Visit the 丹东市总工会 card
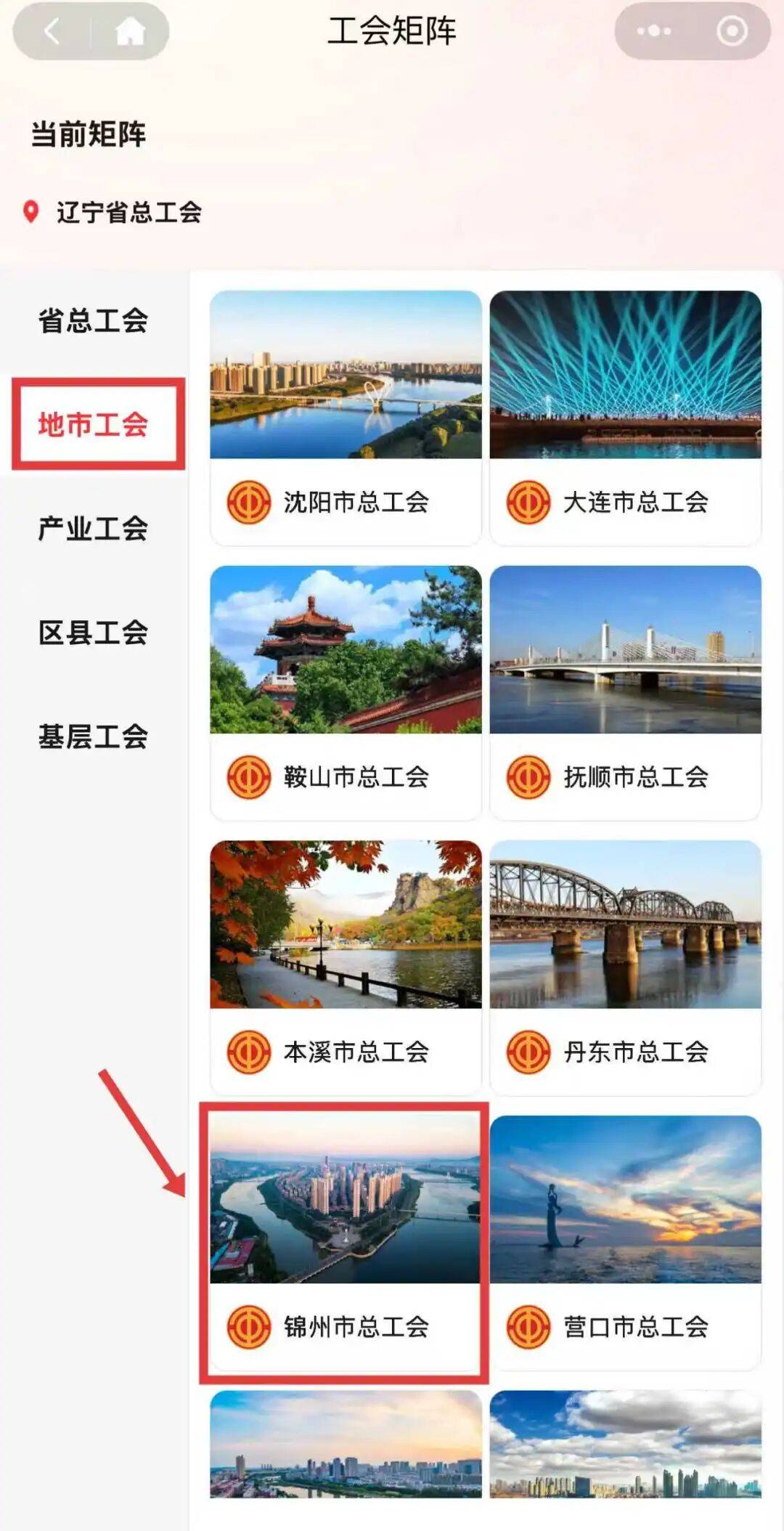Screen dimensions: 784x1531 coord(625,967)
